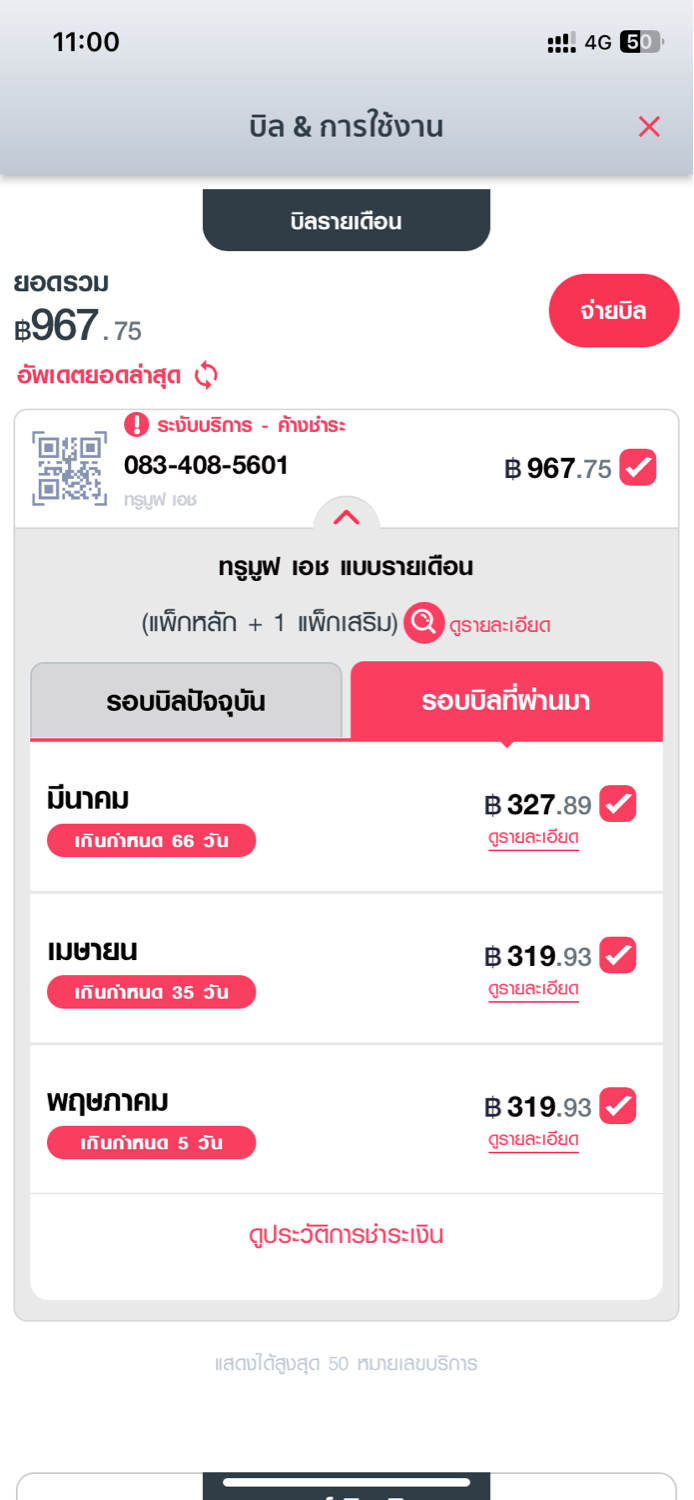Open package details via the magnifier ดูรายละเอียด link
The width and height of the screenshot is (694, 1500).
point(478,624)
